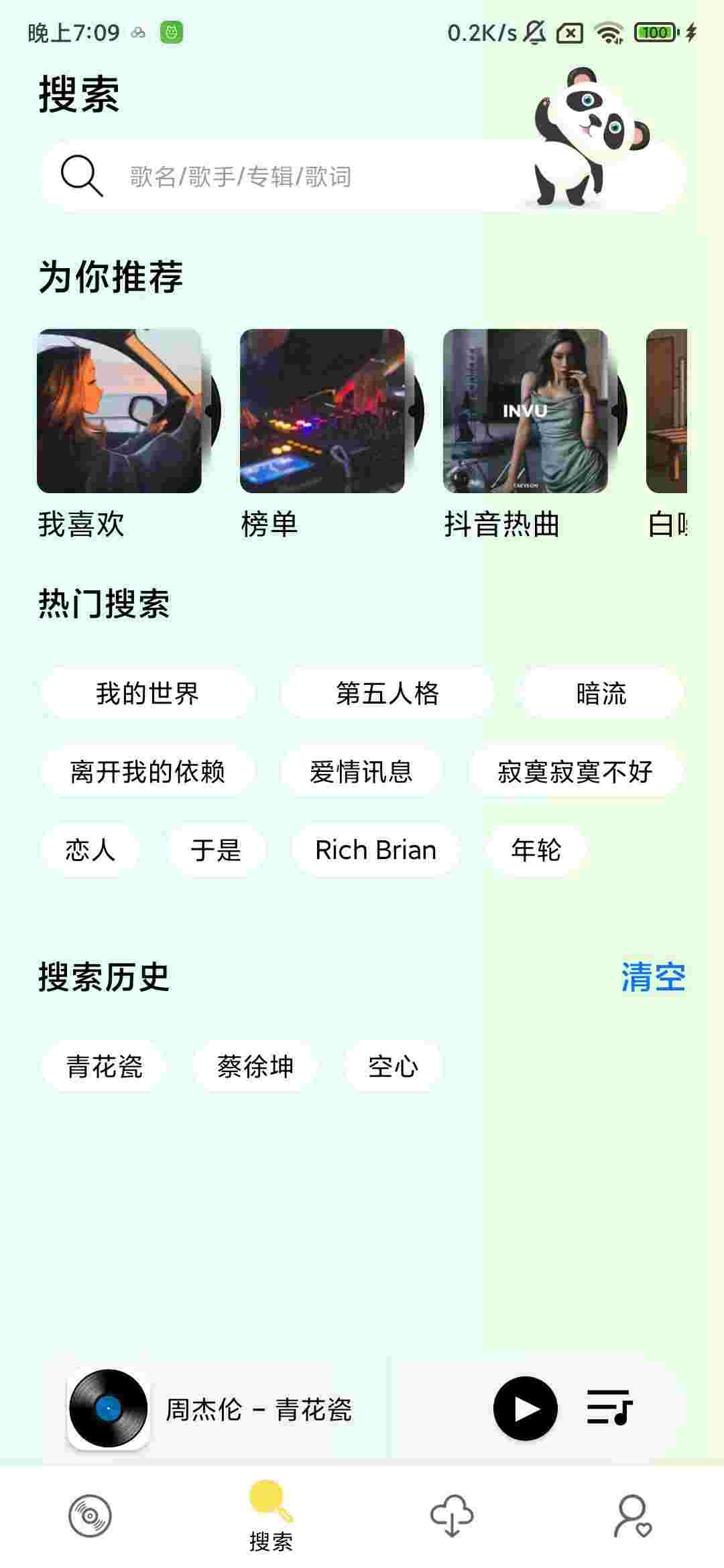Switch to the music disc tab
Screen dimensions: 724x1568
click(90, 1516)
